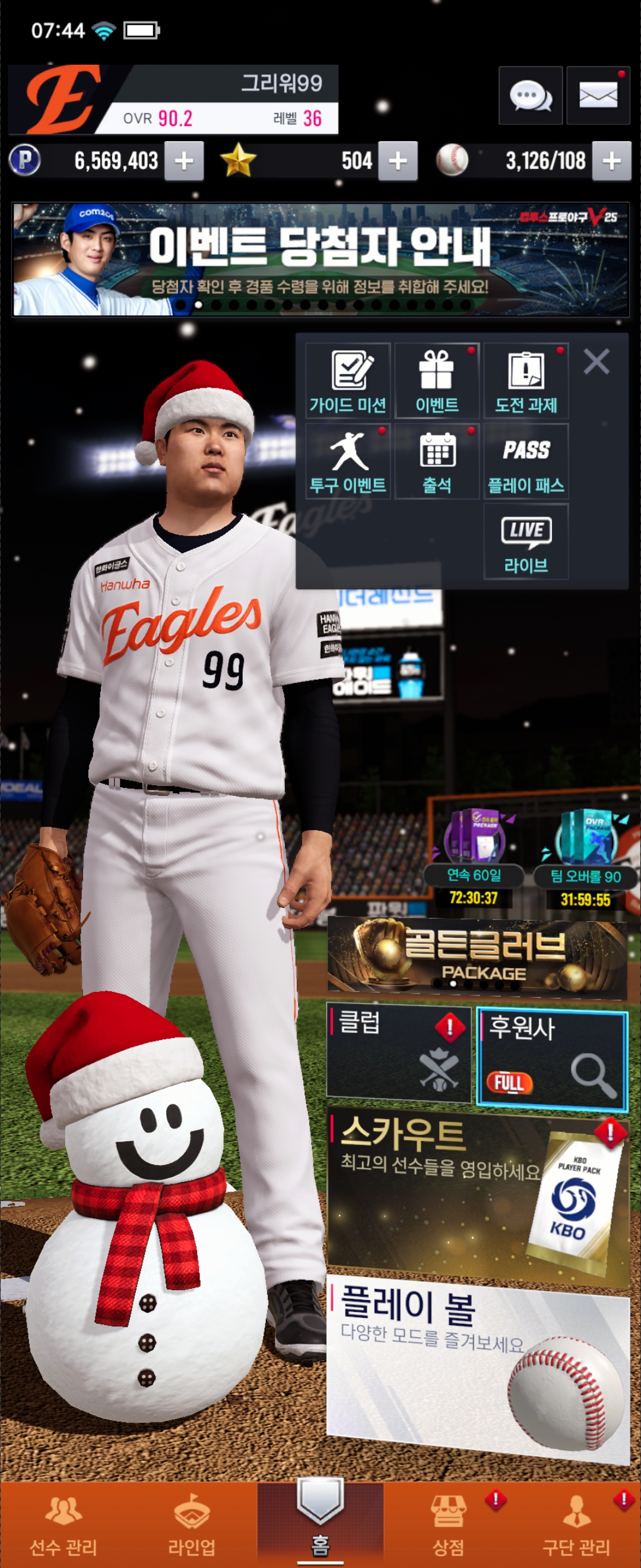Image resolution: width=641 pixels, height=1568 pixels.
Task: Open the mailbox envelope icon
Action: [x=597, y=96]
